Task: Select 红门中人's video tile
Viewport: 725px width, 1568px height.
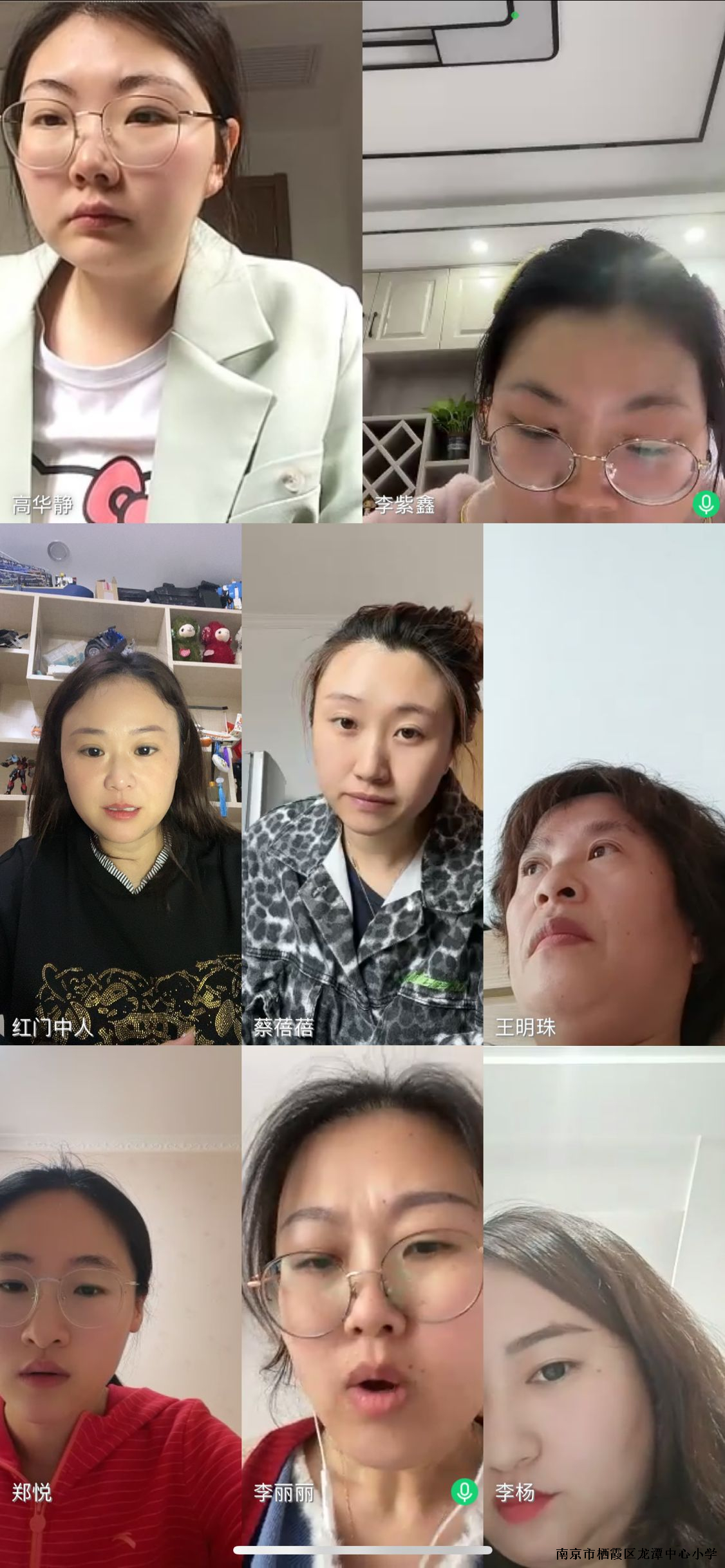Action: tap(120, 783)
